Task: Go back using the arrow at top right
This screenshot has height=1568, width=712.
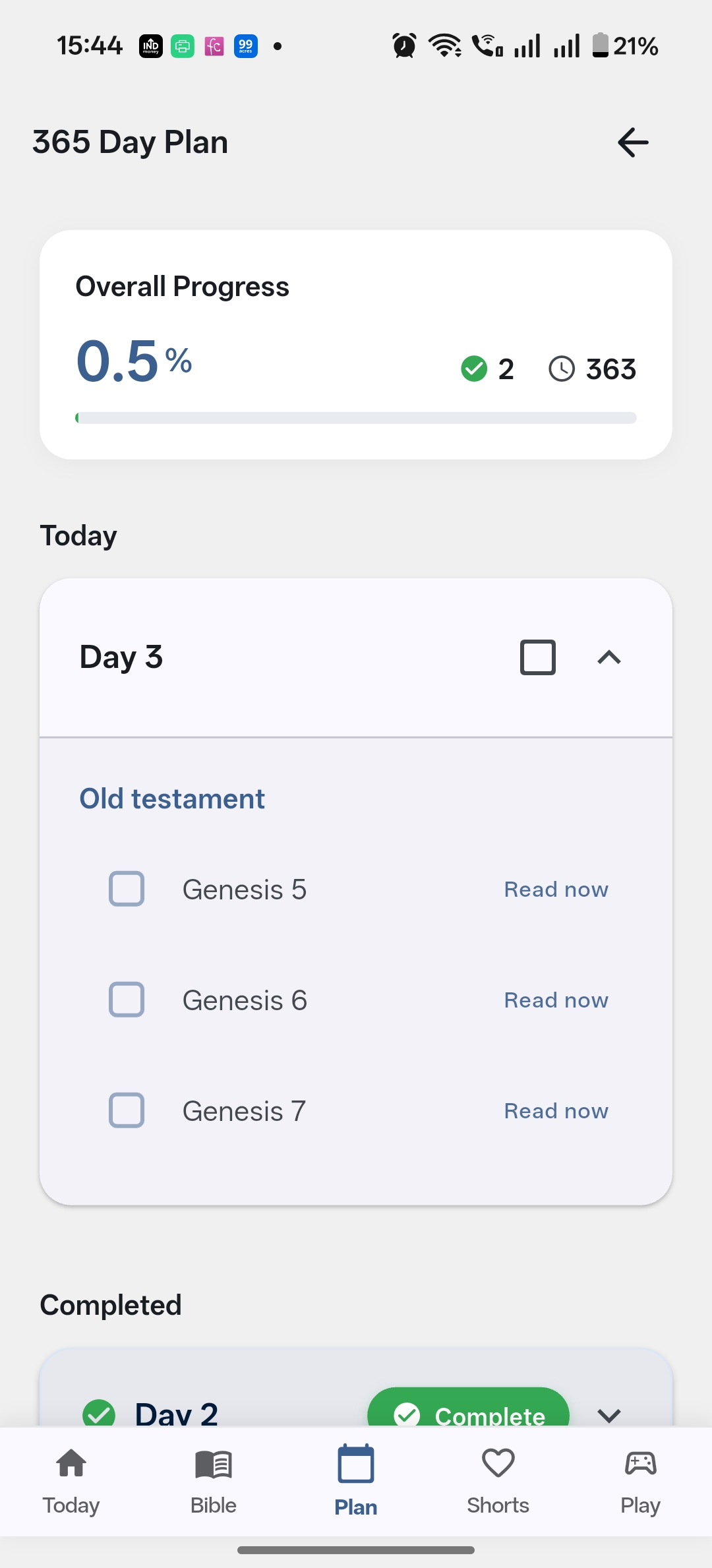Action: pos(632,142)
